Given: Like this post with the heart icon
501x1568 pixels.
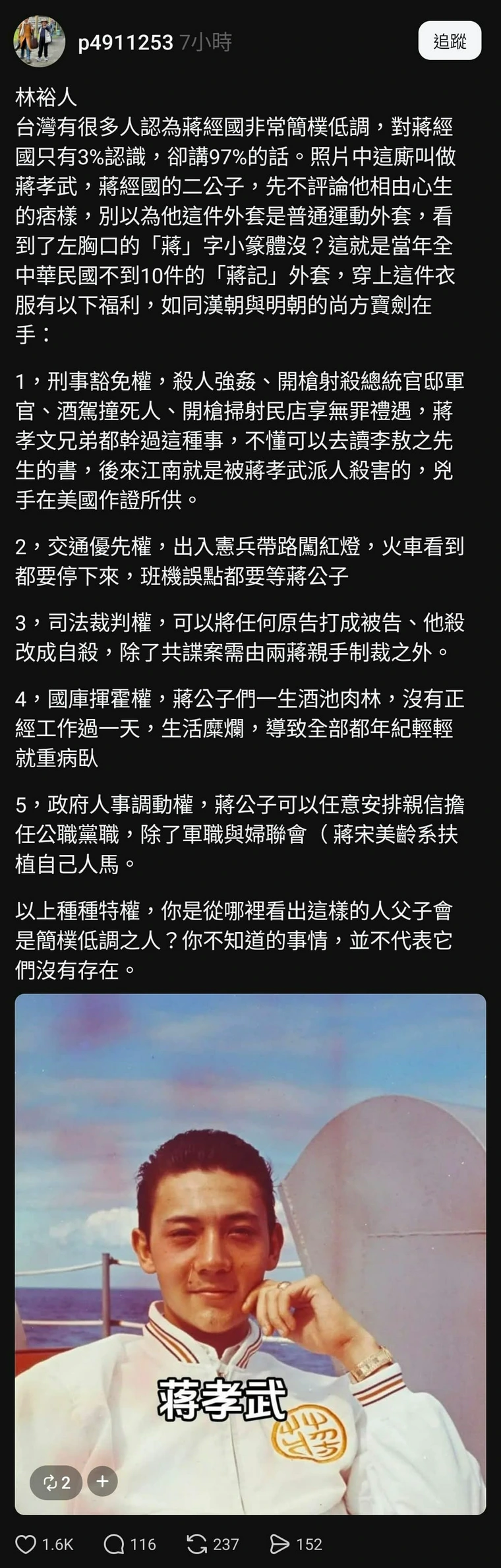Looking at the screenshot, I should (26, 1544).
